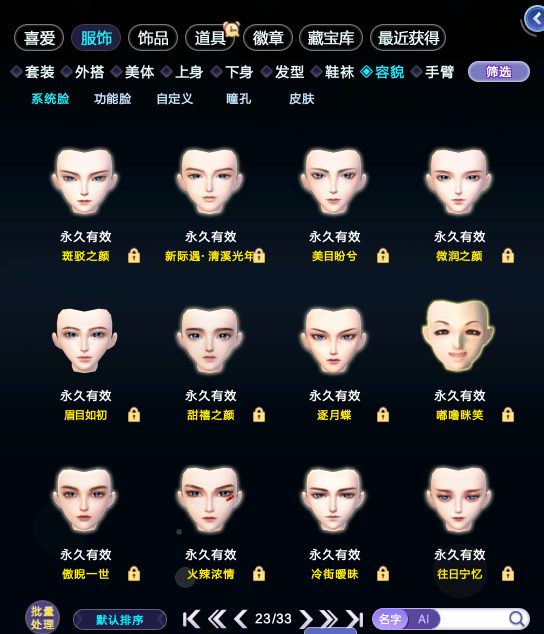Image resolution: width=544 pixels, height=634 pixels.
Task: Switch to 功能脸 sub-tab
Action: [x=112, y=99]
